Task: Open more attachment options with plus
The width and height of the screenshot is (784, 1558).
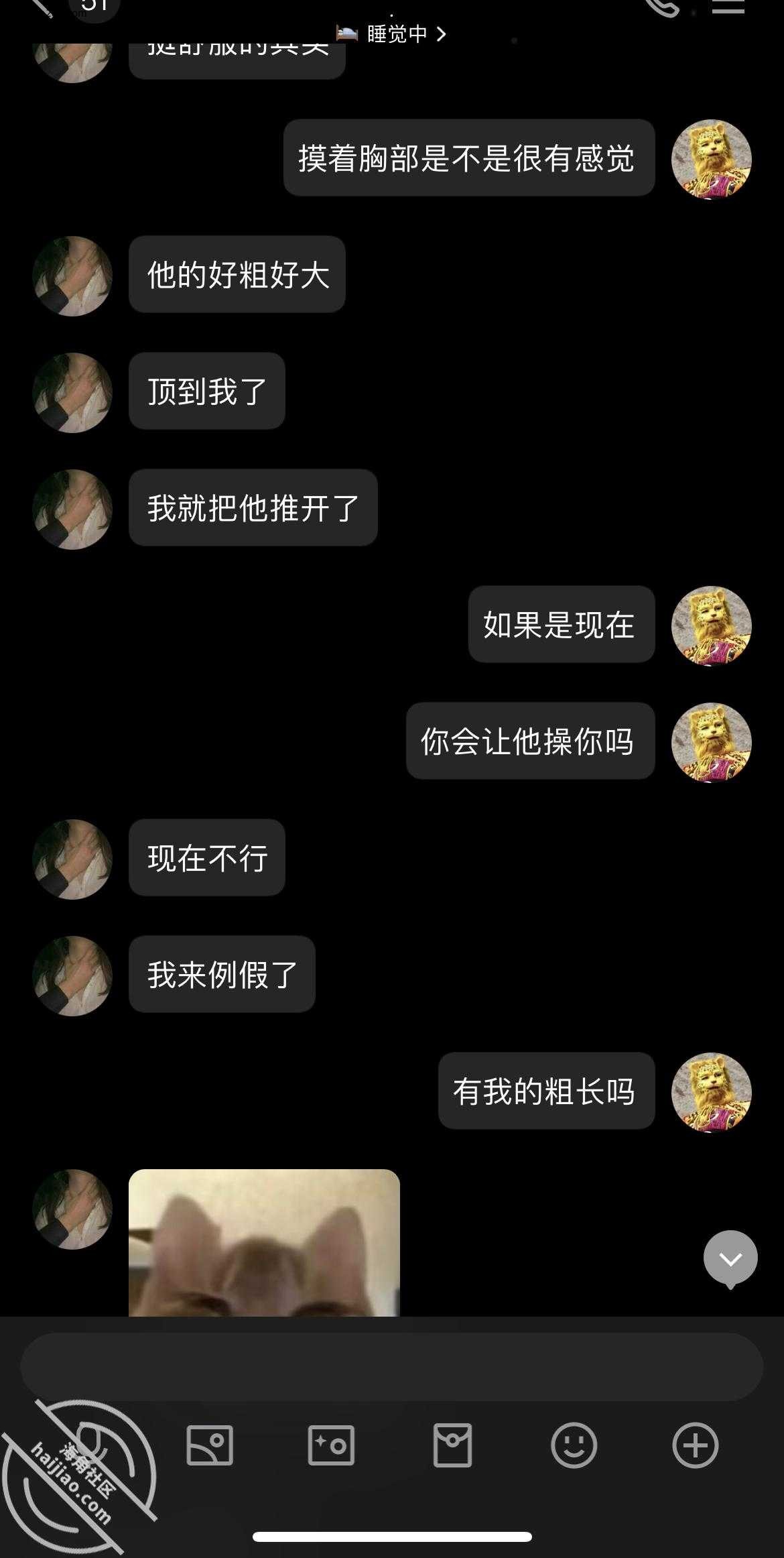Action: [695, 1445]
